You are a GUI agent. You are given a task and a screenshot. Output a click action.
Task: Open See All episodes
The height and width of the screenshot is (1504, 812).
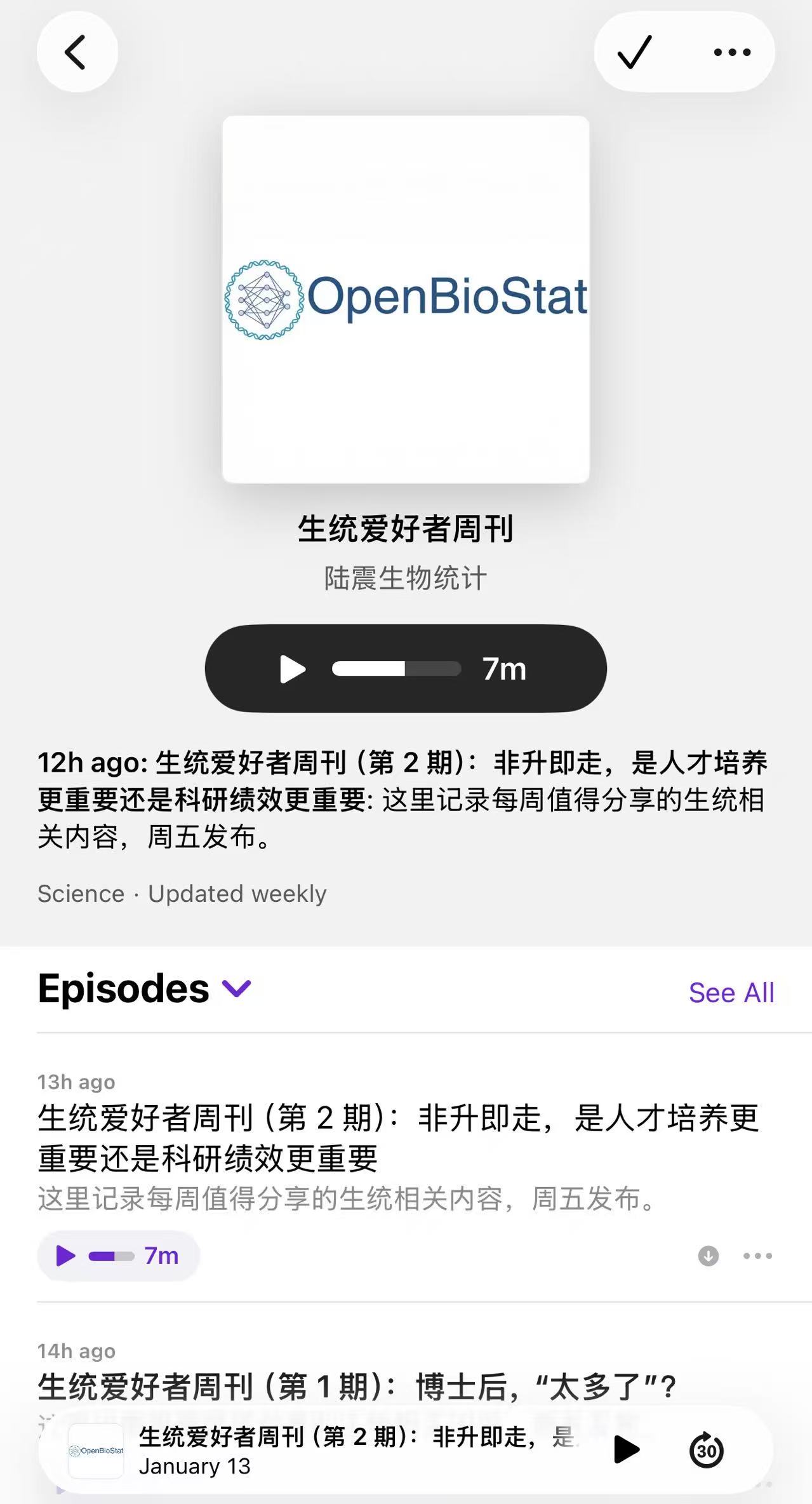click(x=731, y=993)
